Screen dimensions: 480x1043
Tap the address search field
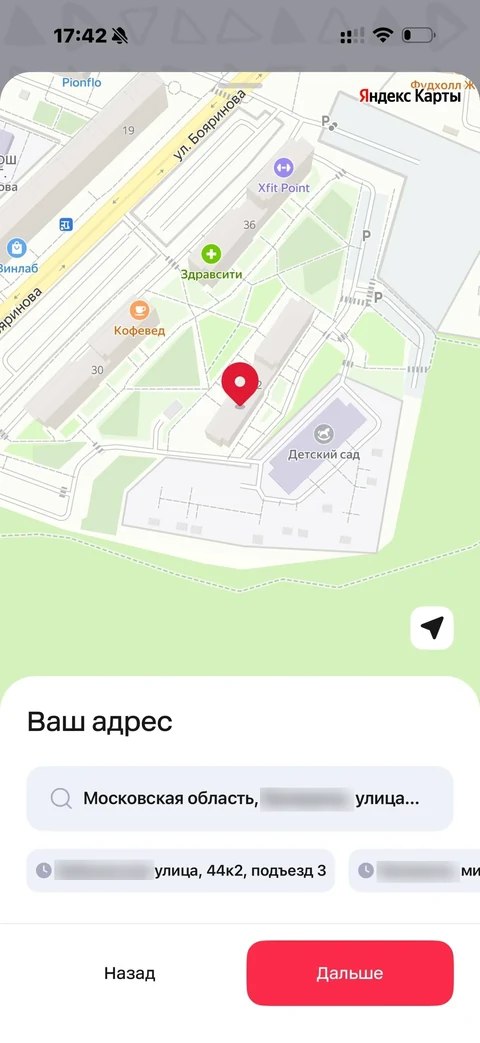(x=240, y=799)
